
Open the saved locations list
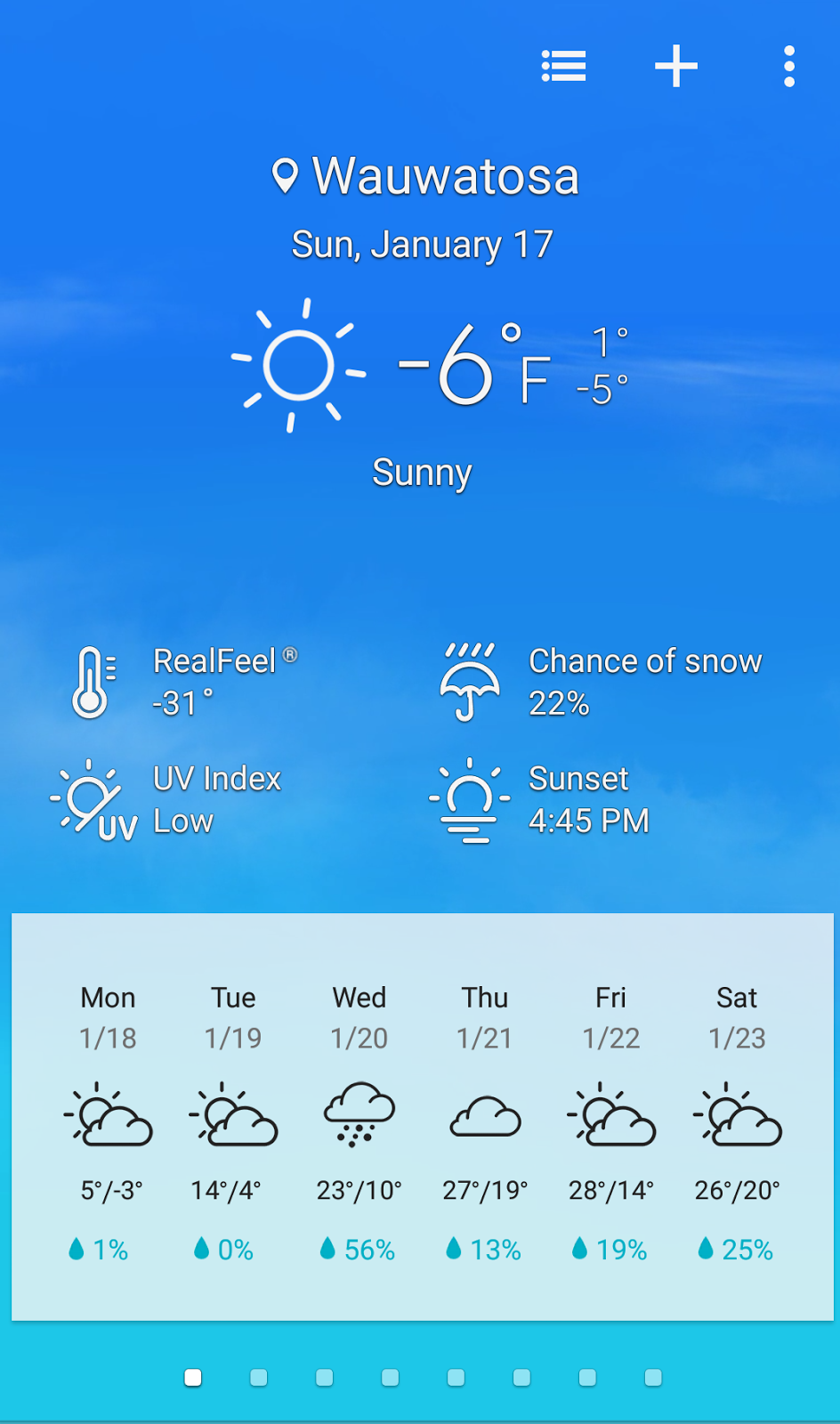click(x=563, y=67)
